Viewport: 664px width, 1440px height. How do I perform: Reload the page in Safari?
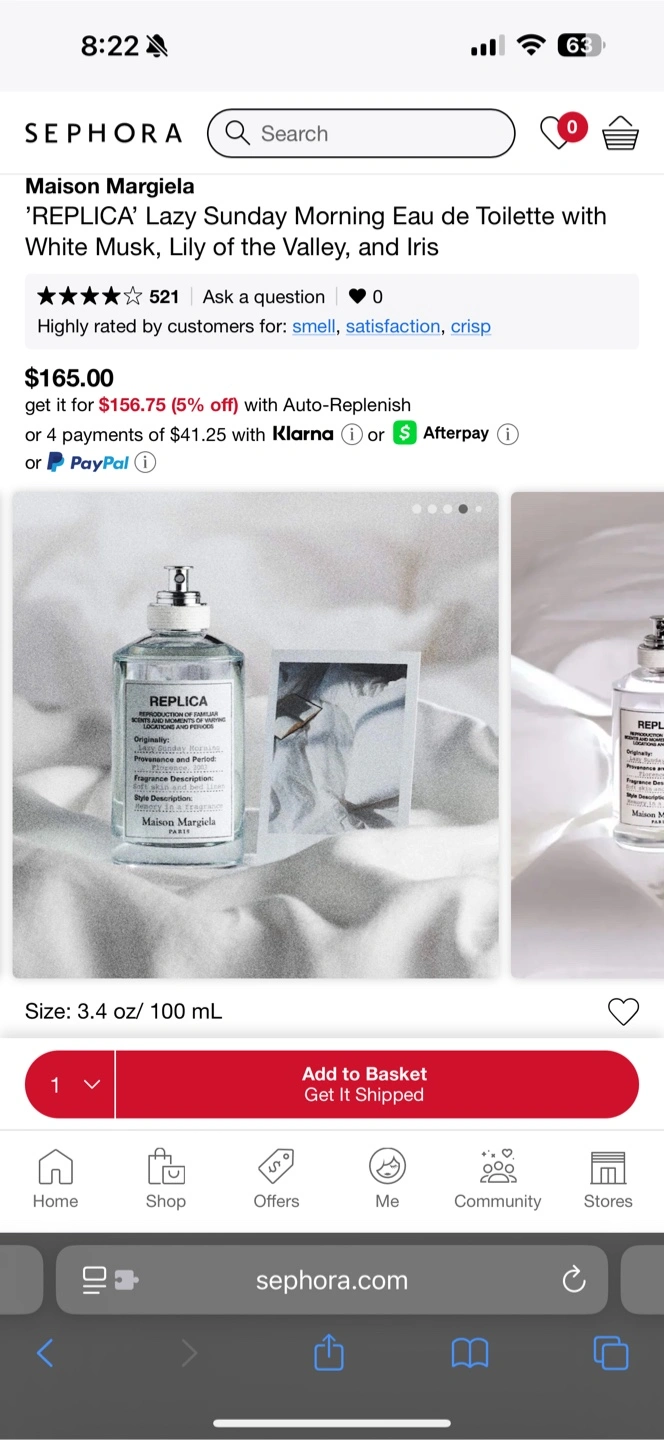click(574, 1279)
